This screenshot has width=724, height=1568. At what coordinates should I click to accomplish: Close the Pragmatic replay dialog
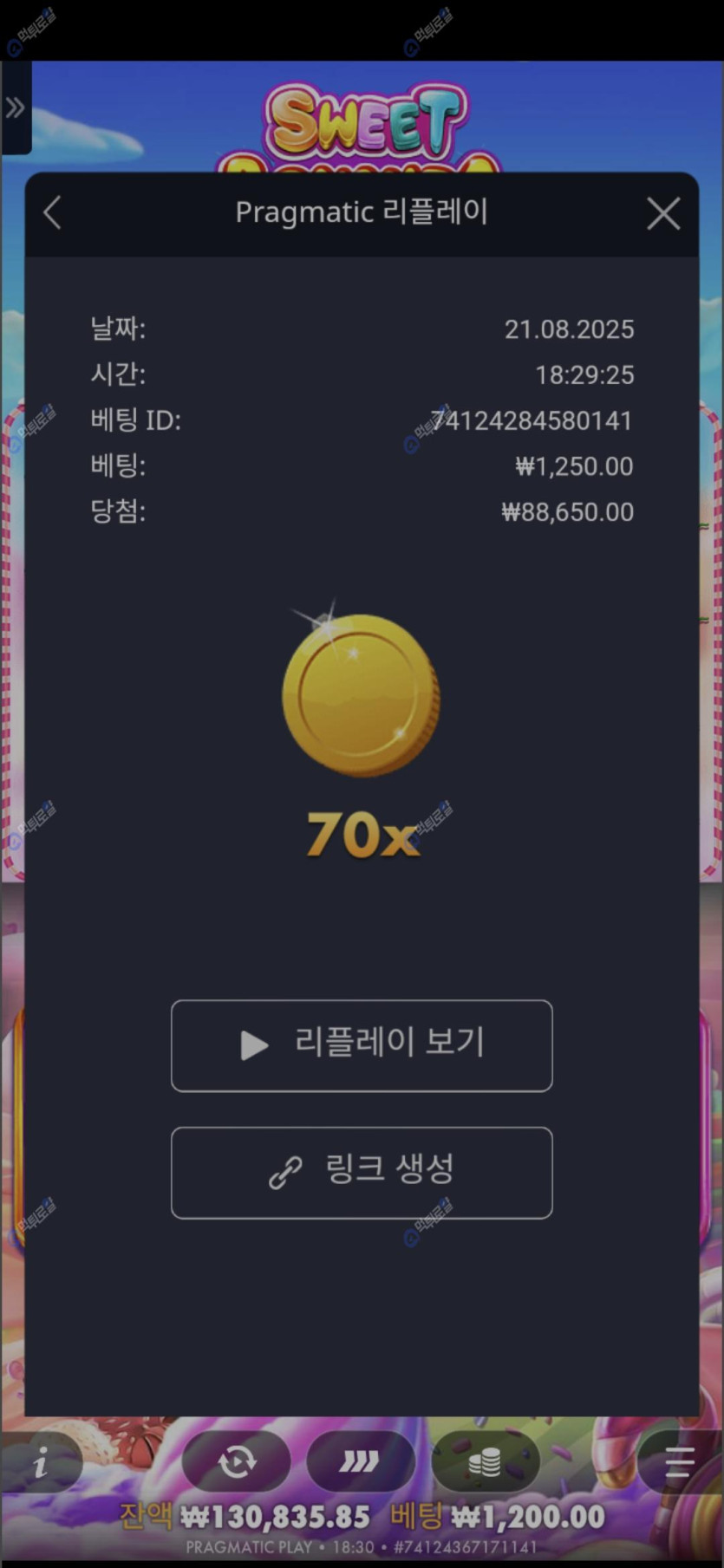[663, 213]
